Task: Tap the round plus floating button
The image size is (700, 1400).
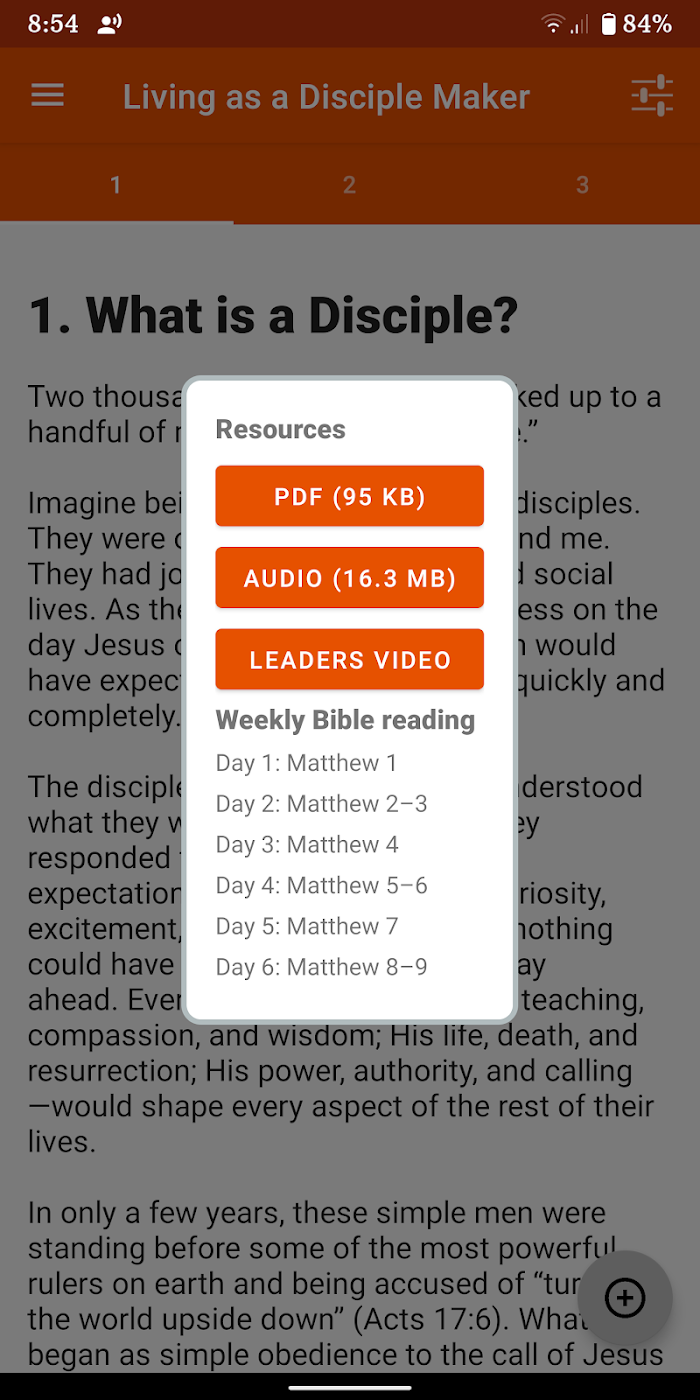Action: tap(626, 1298)
